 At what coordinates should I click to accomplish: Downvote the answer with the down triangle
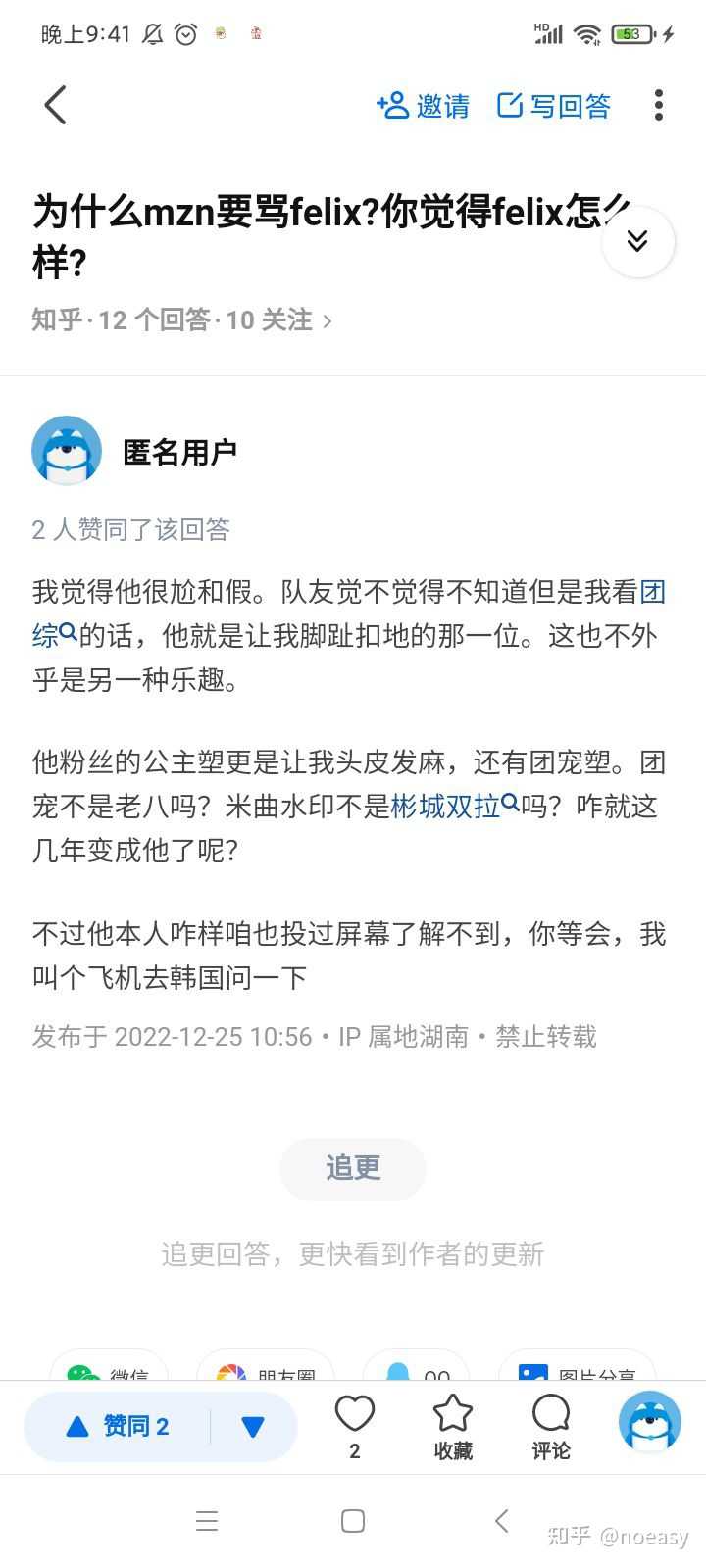point(253,1427)
